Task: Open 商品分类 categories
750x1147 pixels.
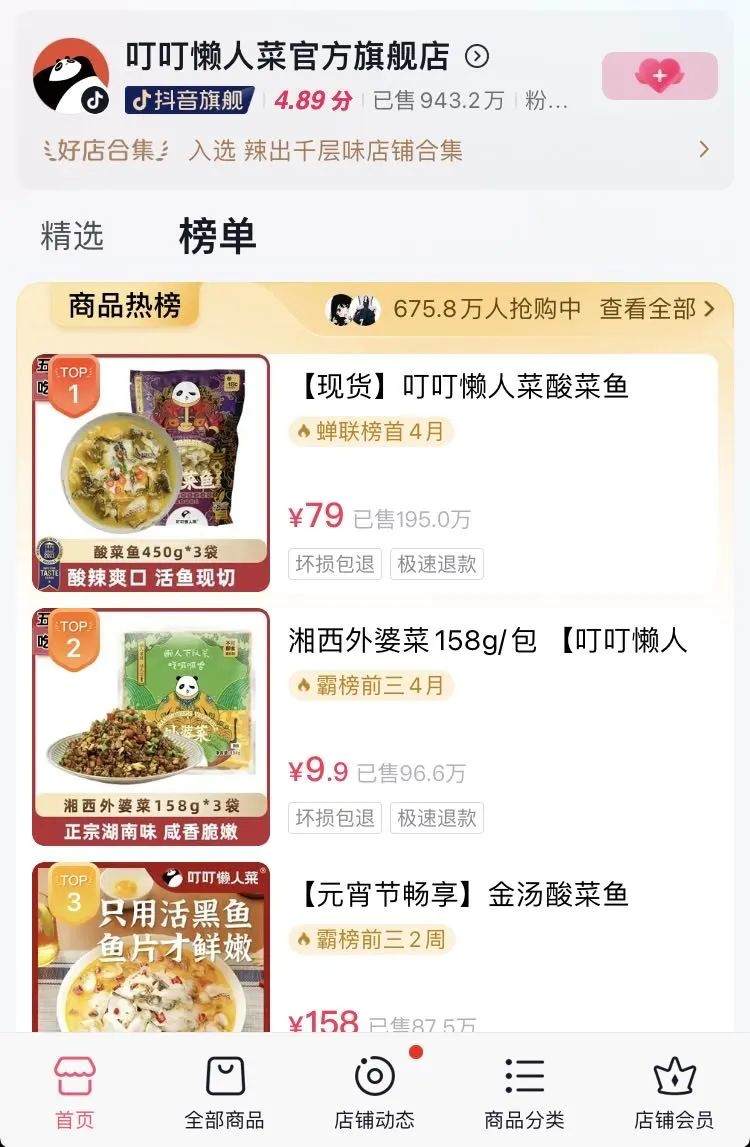Action: tap(524, 1092)
